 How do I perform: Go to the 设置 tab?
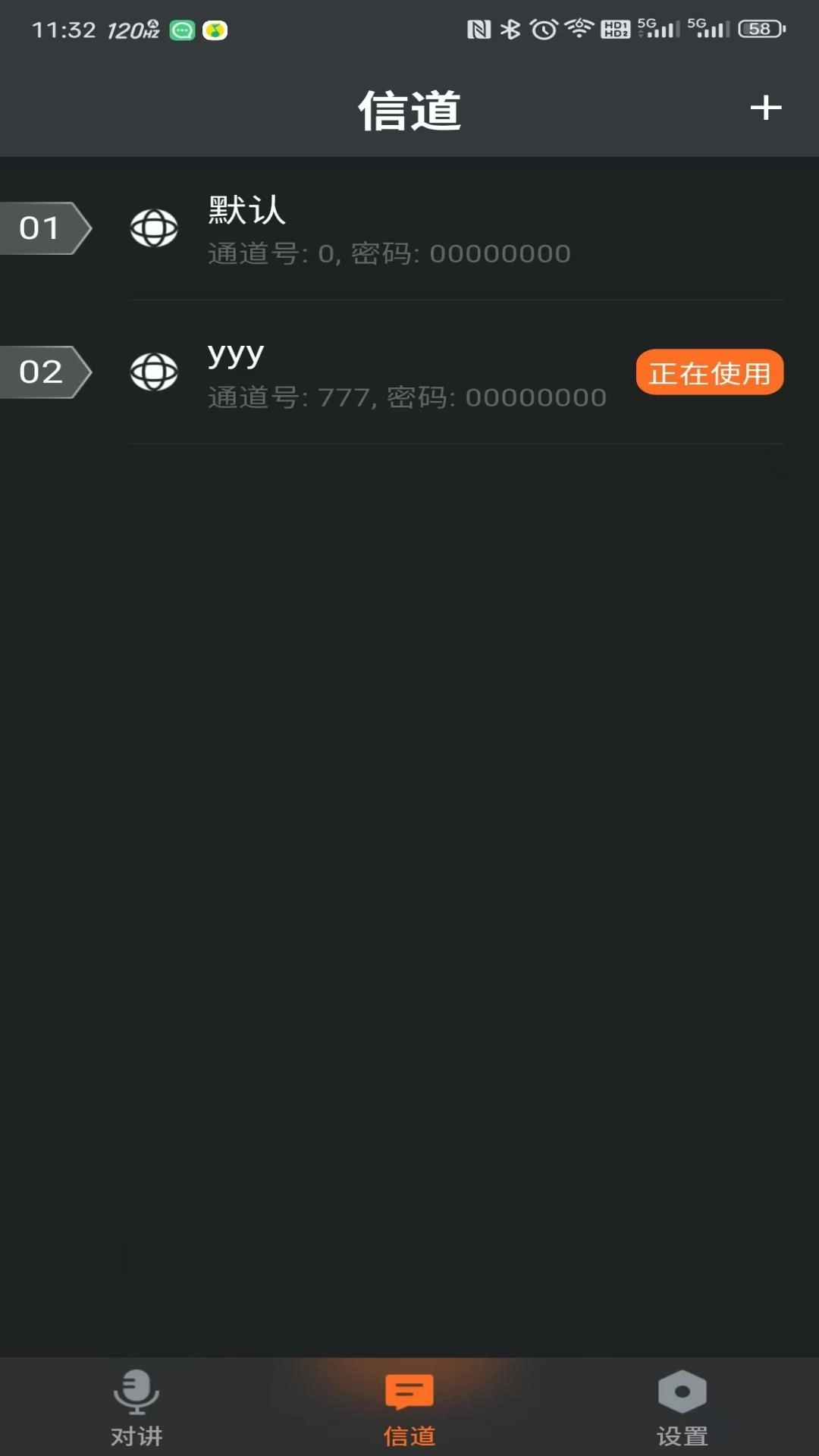(x=682, y=1407)
